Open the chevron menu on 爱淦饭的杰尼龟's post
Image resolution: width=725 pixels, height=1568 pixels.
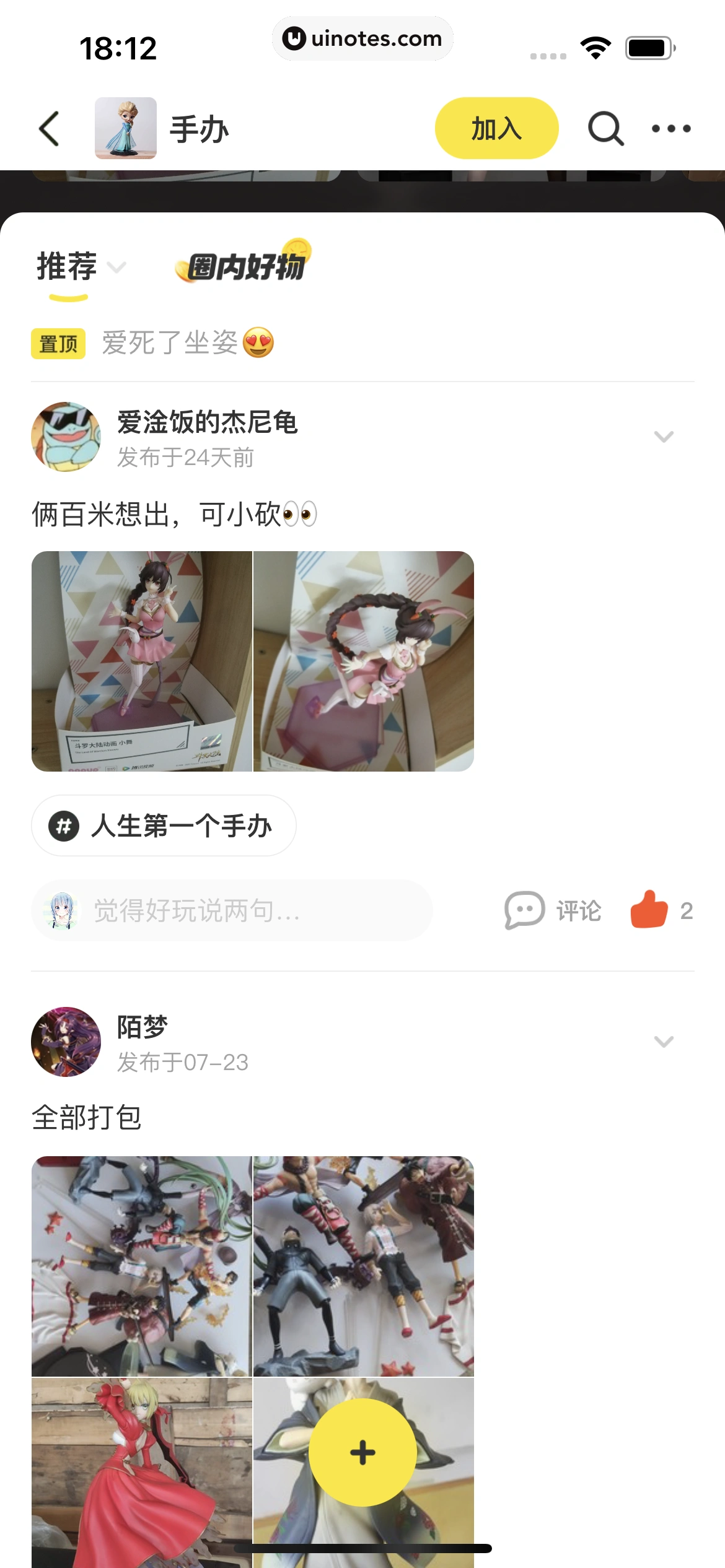663,437
